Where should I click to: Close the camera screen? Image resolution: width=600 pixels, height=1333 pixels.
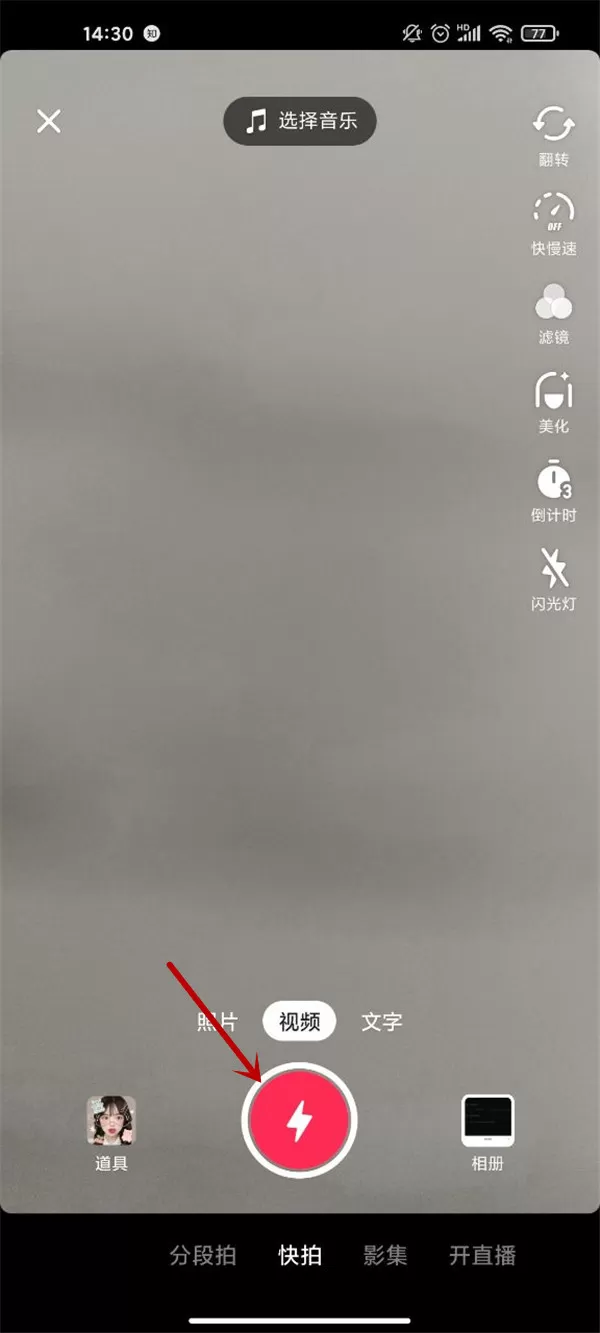click(48, 122)
